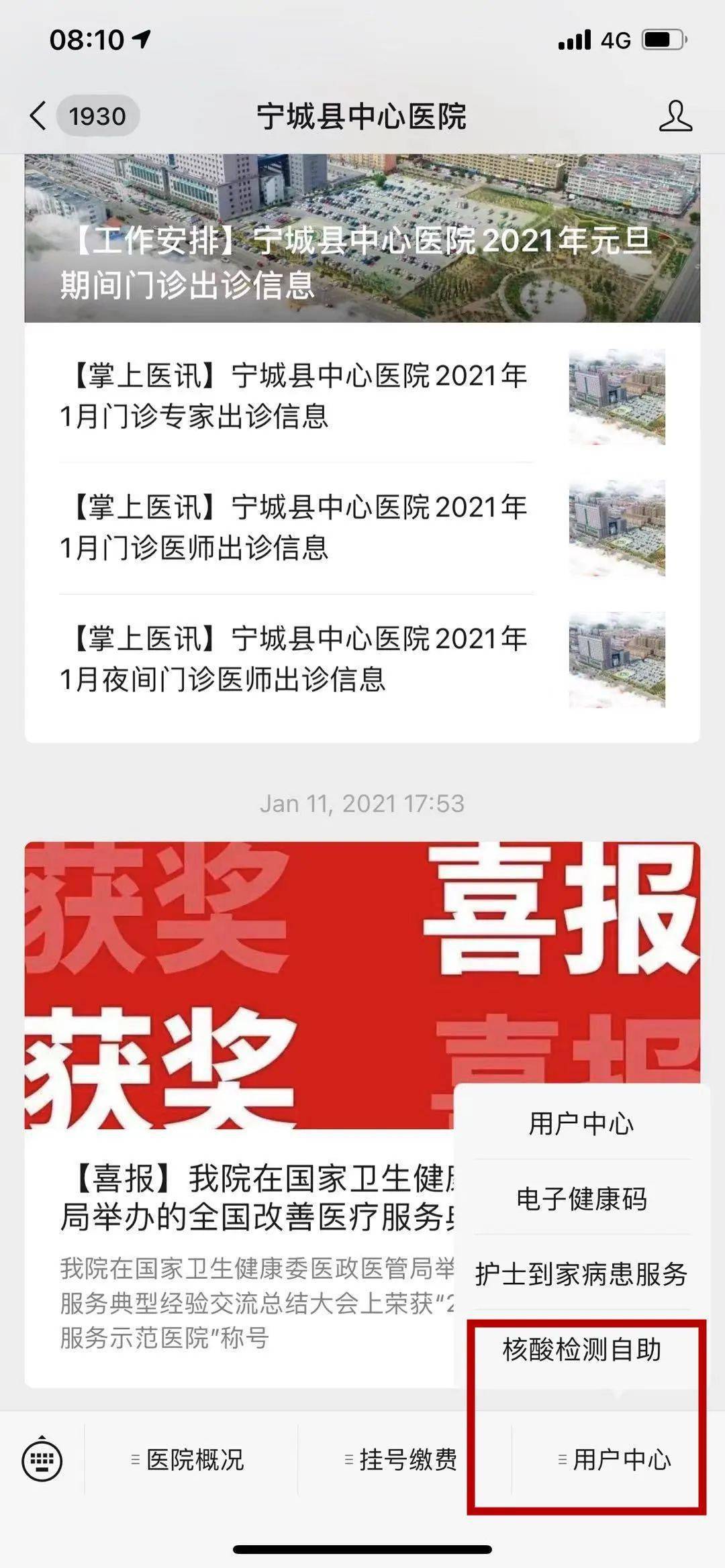
Task: Open 2021年元旦期间门诊出诊信息 article
Action: [362, 262]
